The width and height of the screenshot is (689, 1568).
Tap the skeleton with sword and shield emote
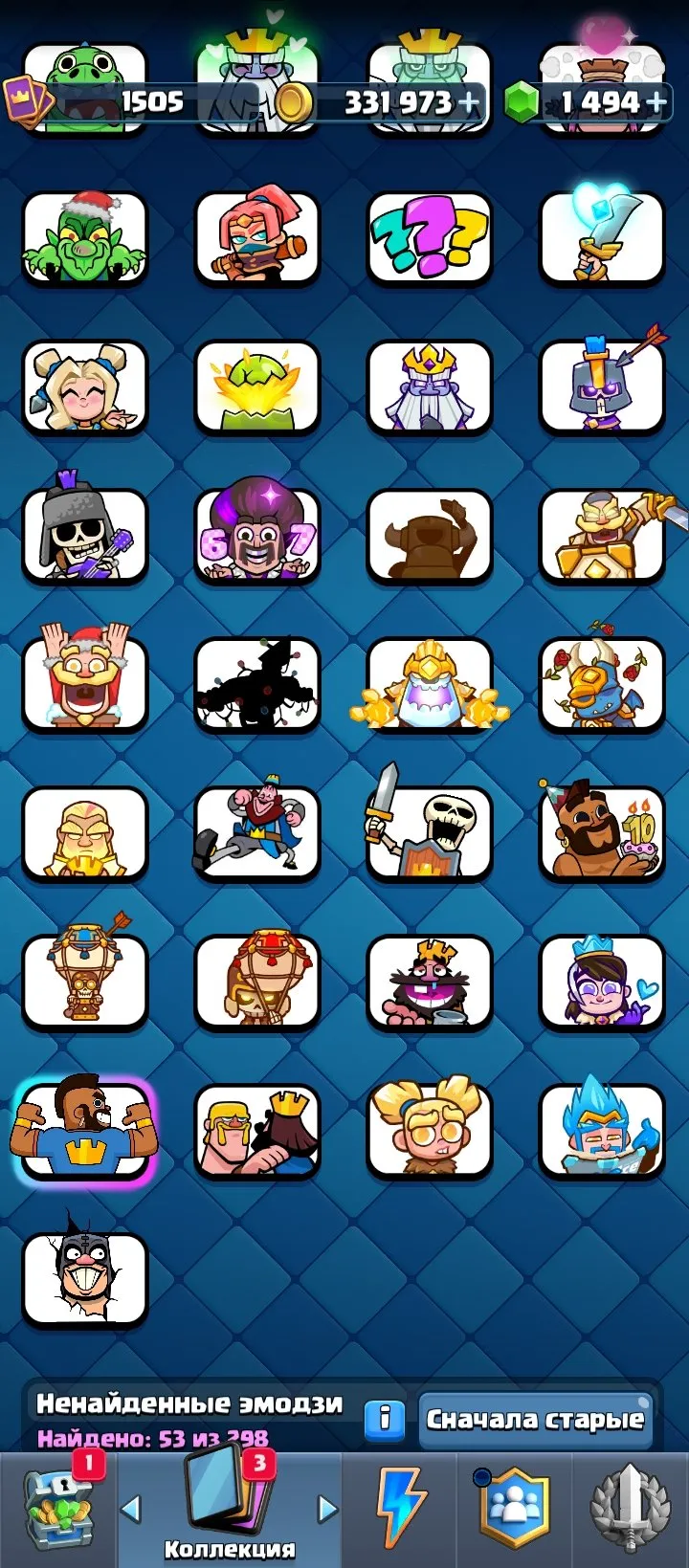[430, 830]
